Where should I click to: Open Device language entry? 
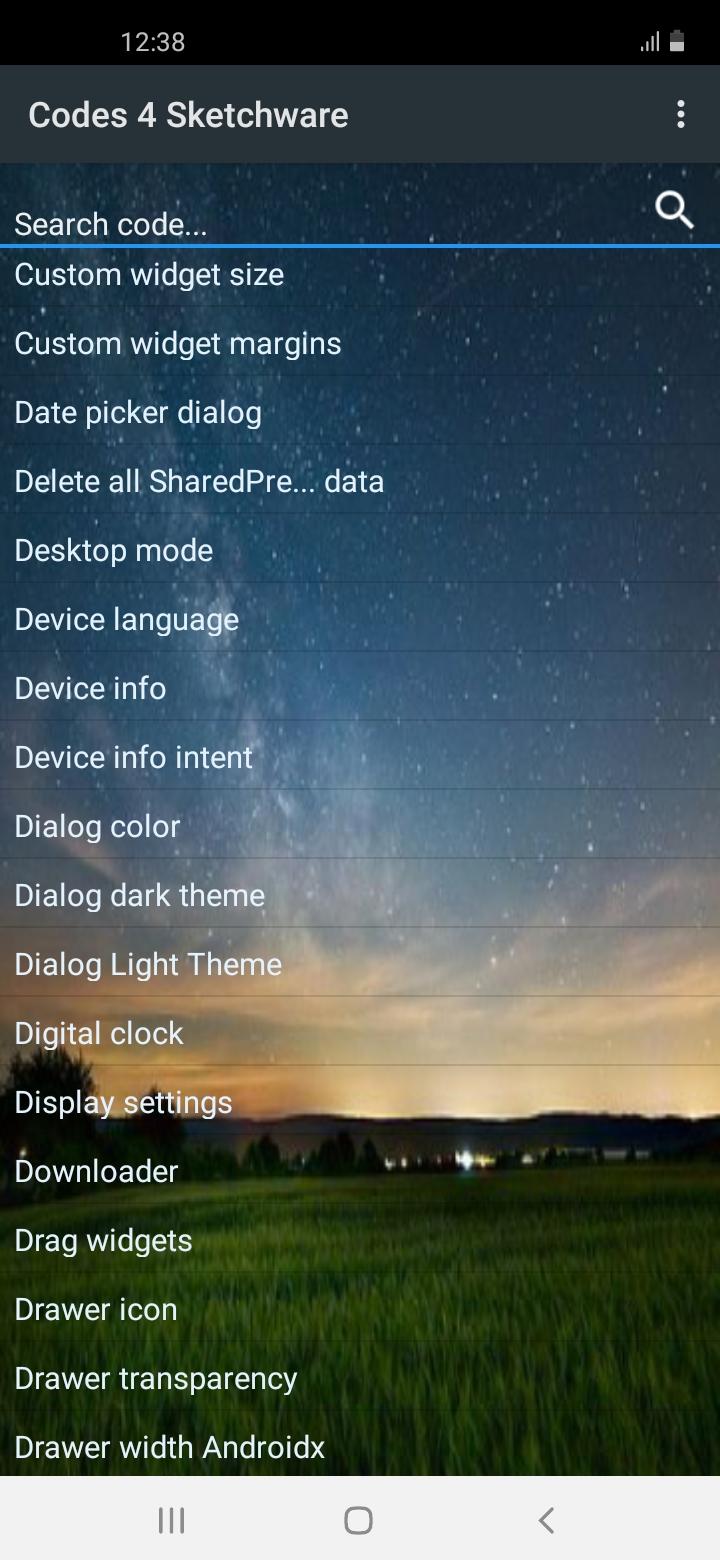click(x=127, y=619)
